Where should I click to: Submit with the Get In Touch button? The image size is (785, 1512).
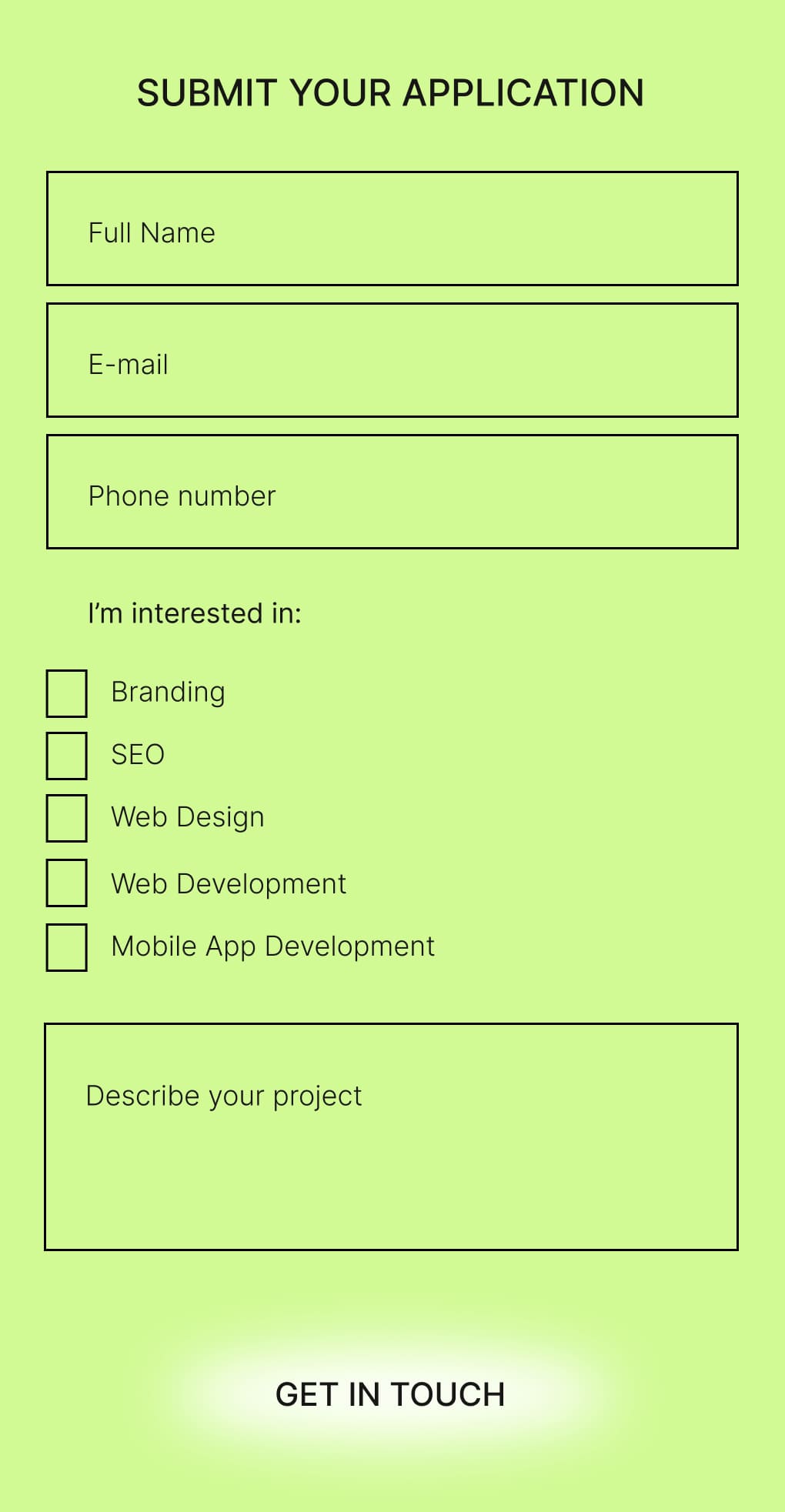coord(390,1395)
